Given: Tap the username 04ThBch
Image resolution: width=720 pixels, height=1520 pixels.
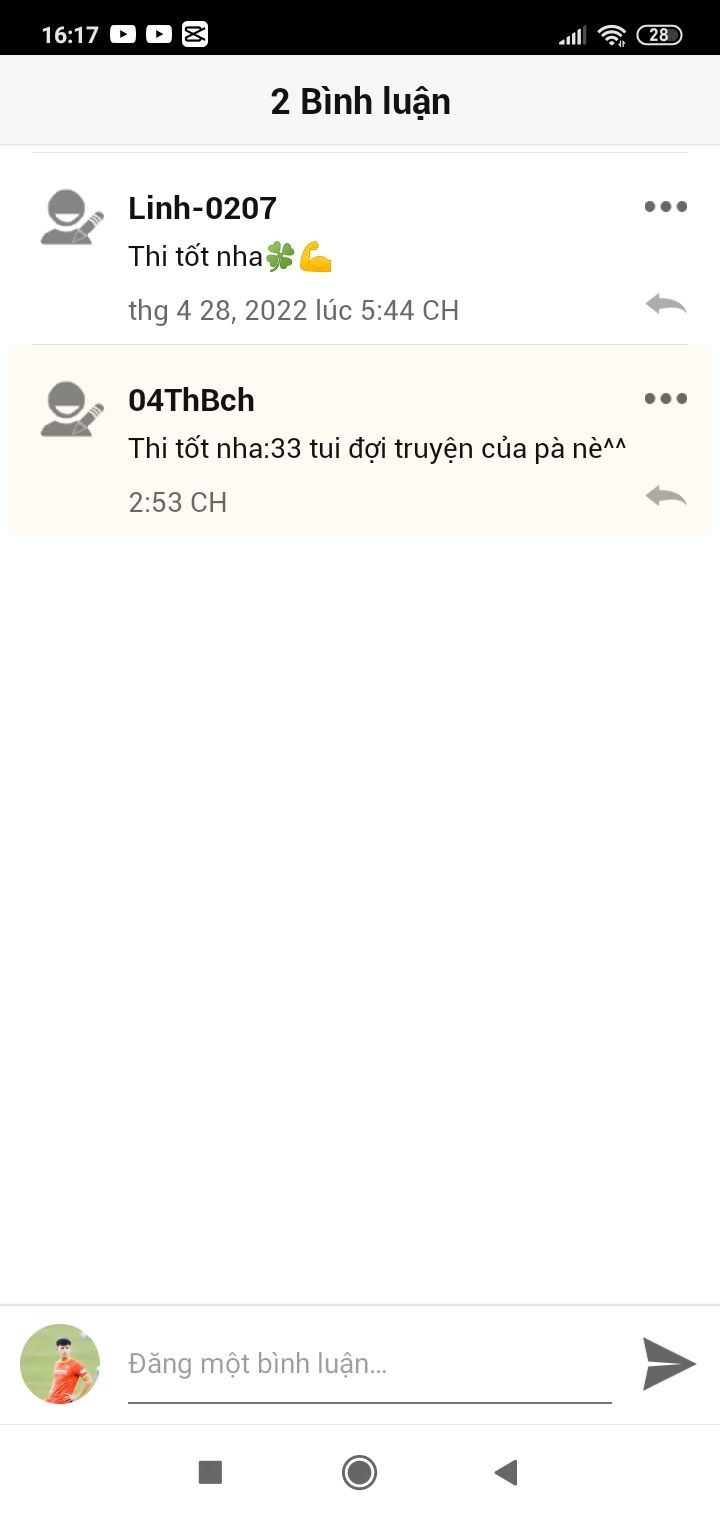Looking at the screenshot, I should (x=191, y=400).
